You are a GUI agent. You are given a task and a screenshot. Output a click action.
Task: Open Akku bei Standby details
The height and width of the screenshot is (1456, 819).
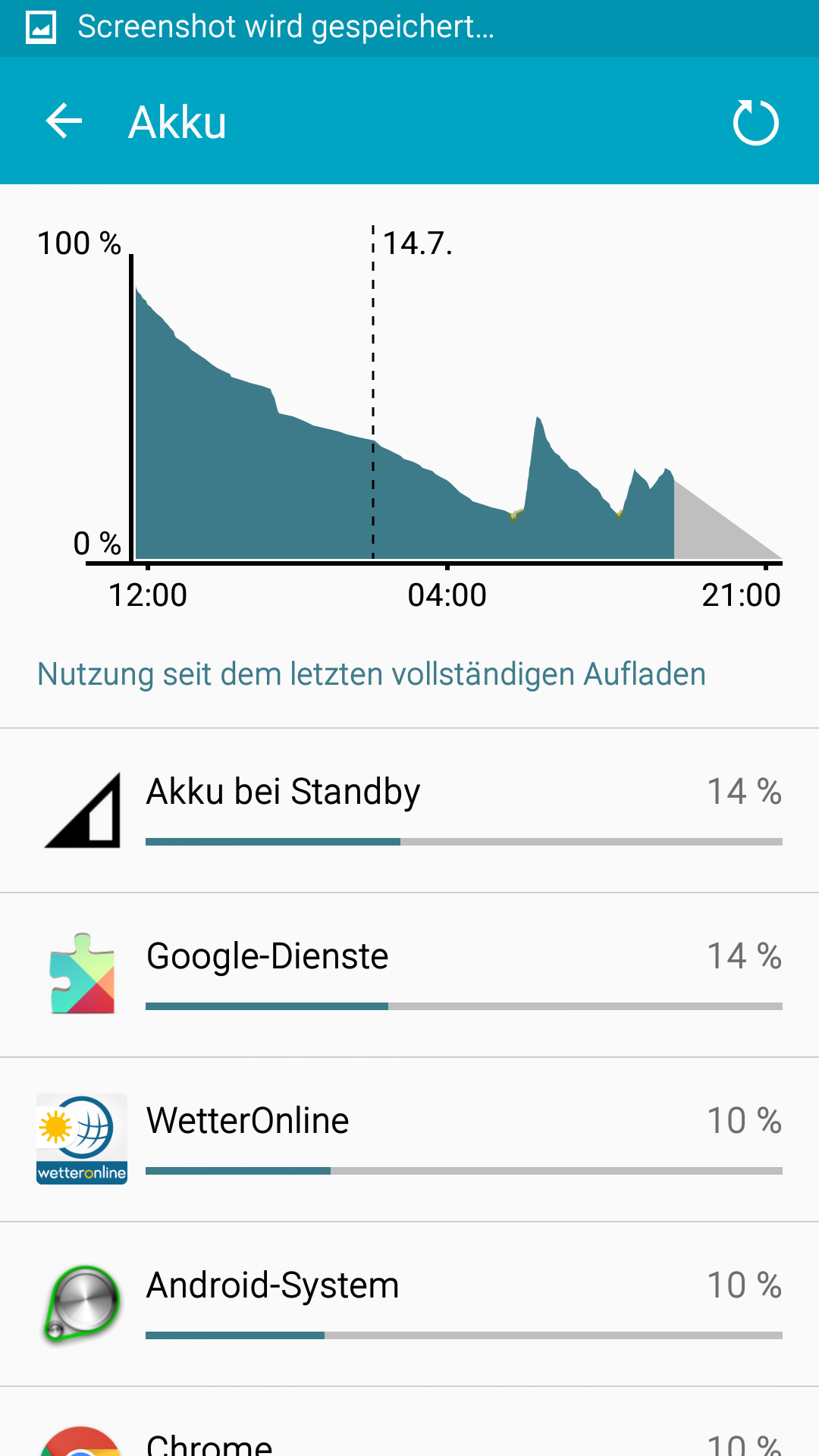coord(409,810)
